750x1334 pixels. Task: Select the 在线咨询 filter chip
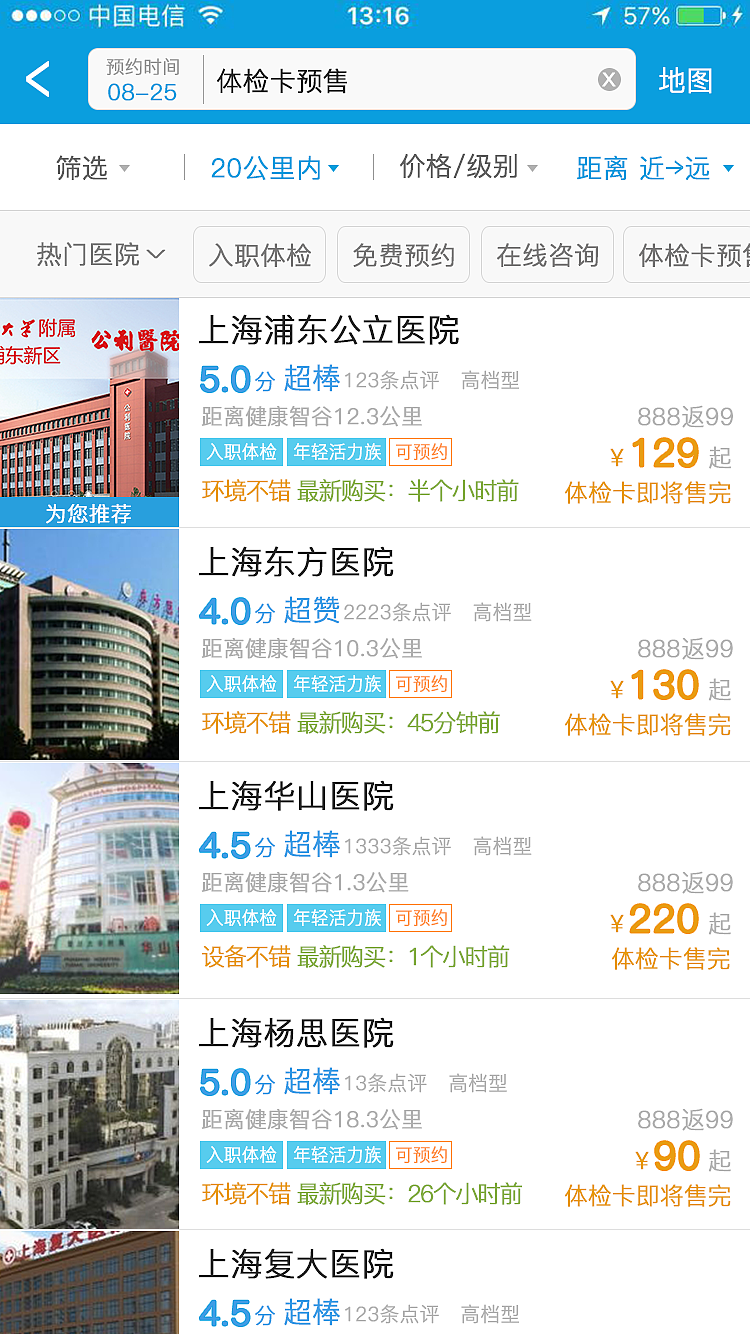click(x=548, y=255)
